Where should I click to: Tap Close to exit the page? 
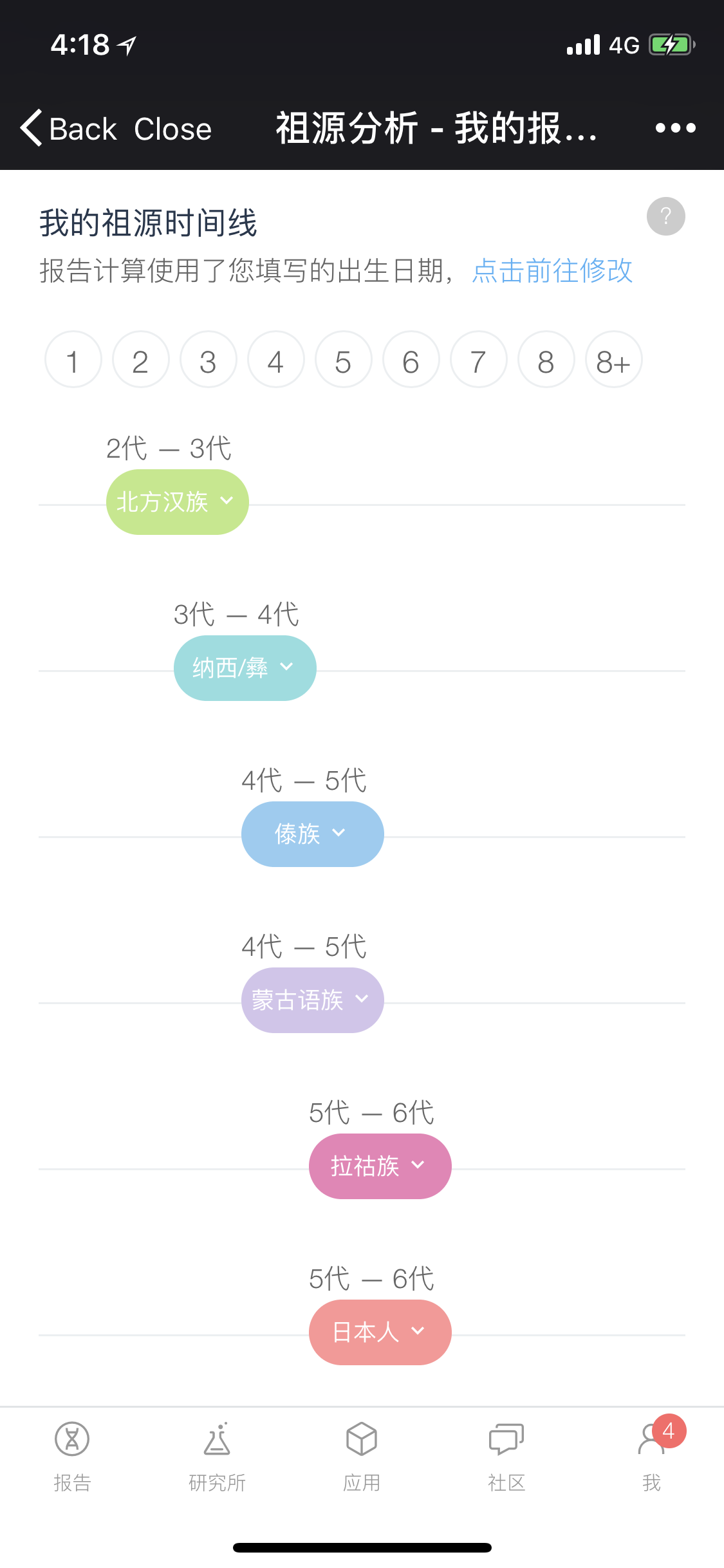click(172, 129)
